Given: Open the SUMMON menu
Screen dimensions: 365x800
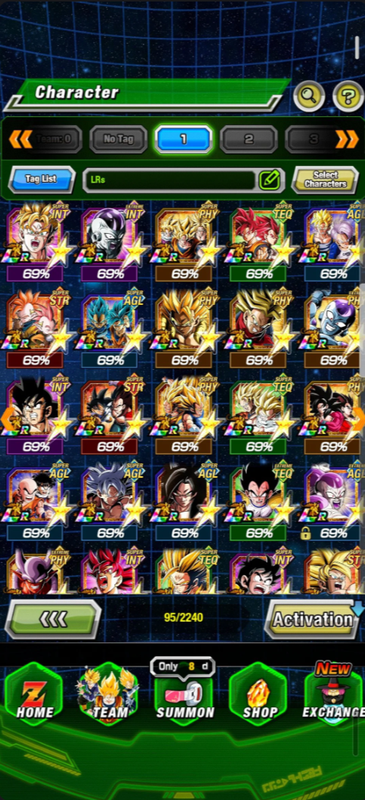Looking at the screenshot, I should [x=184, y=694].
